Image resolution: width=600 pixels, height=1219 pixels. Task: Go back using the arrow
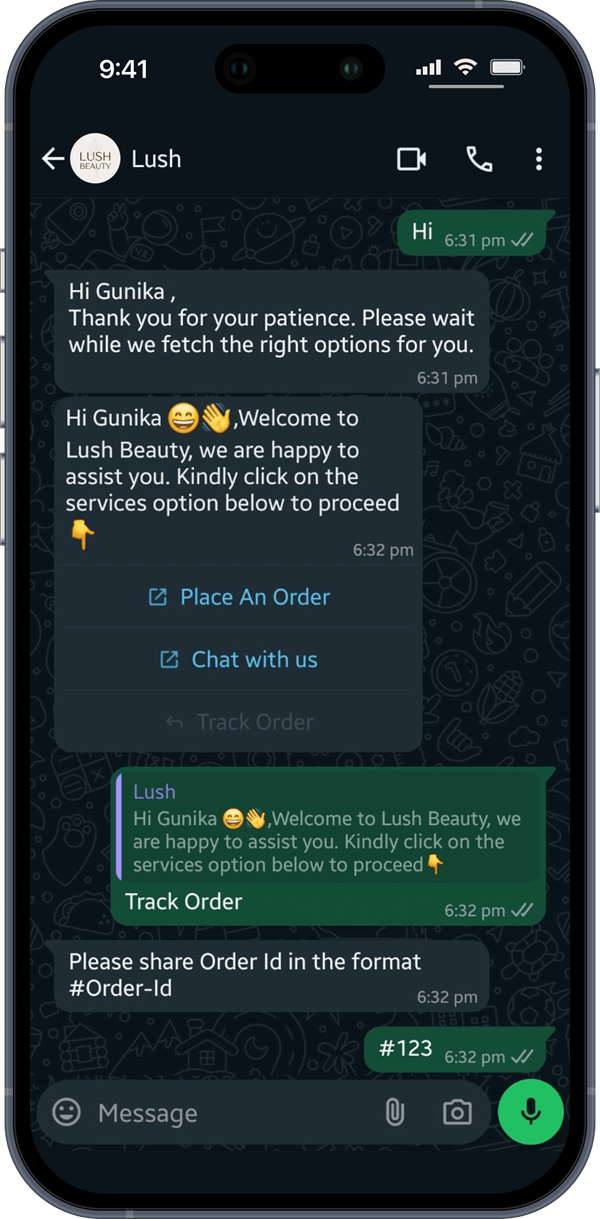53,159
